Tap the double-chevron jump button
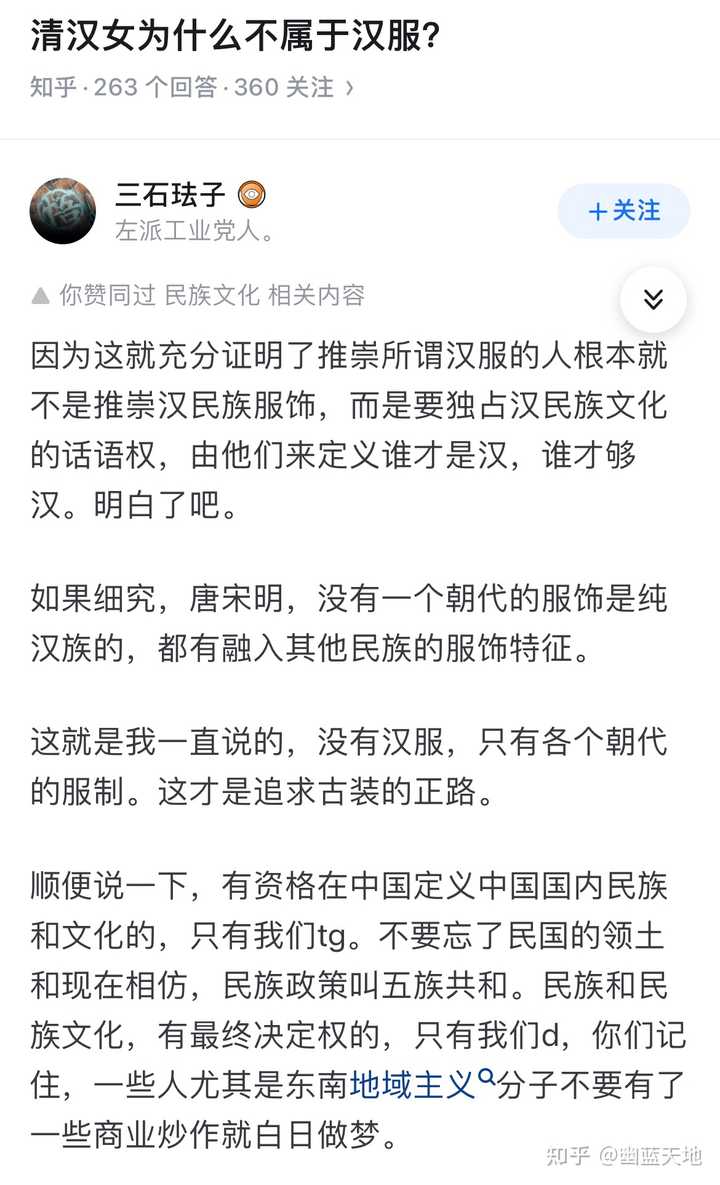This screenshot has width=720, height=1185. click(x=653, y=299)
